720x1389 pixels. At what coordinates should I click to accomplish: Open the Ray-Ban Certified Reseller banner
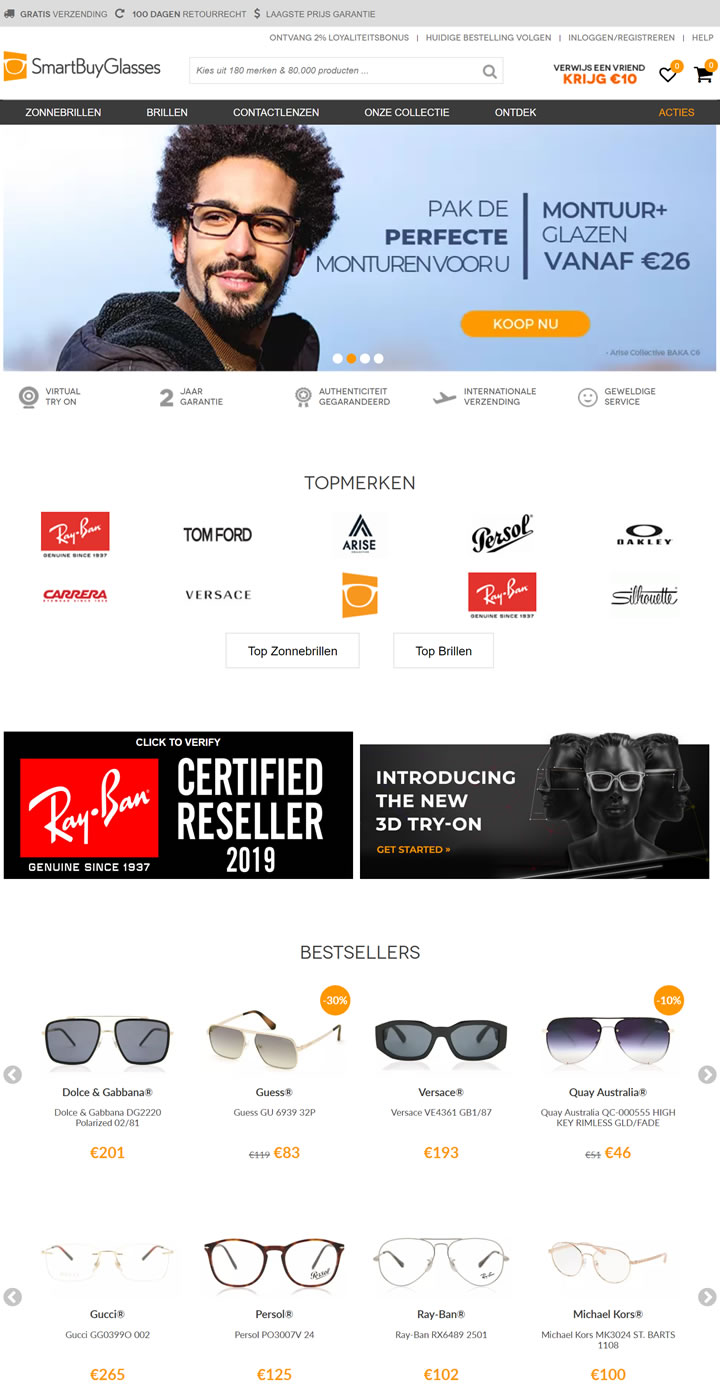[x=178, y=806]
